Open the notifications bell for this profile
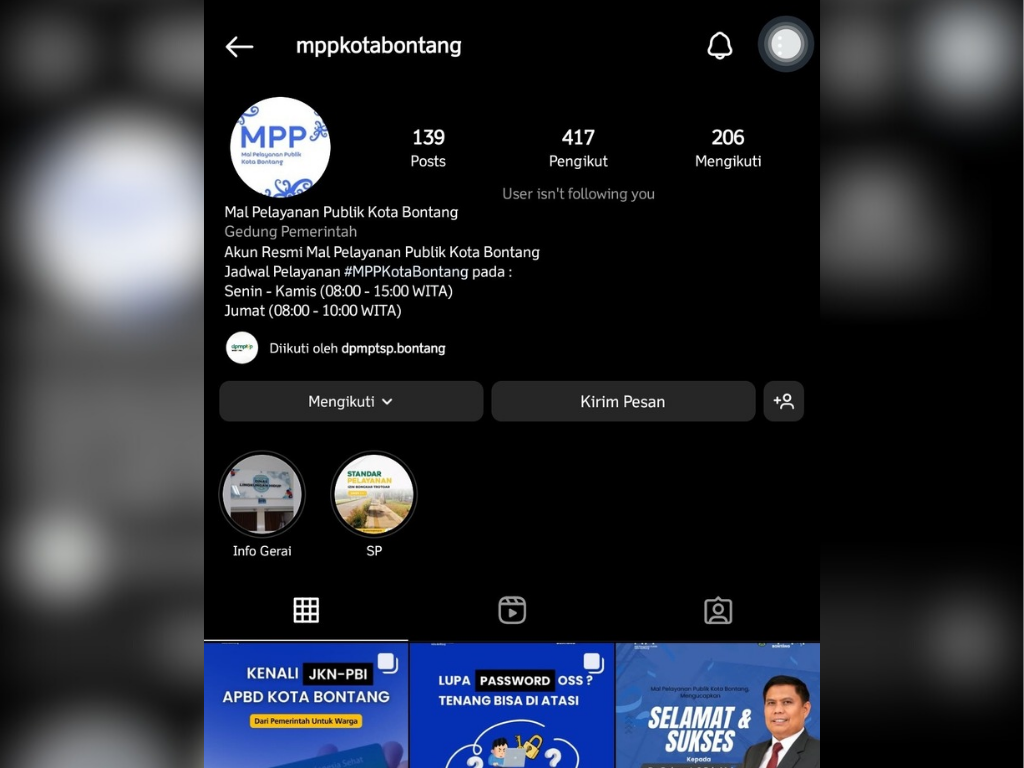The width and height of the screenshot is (1024, 768). [x=720, y=45]
